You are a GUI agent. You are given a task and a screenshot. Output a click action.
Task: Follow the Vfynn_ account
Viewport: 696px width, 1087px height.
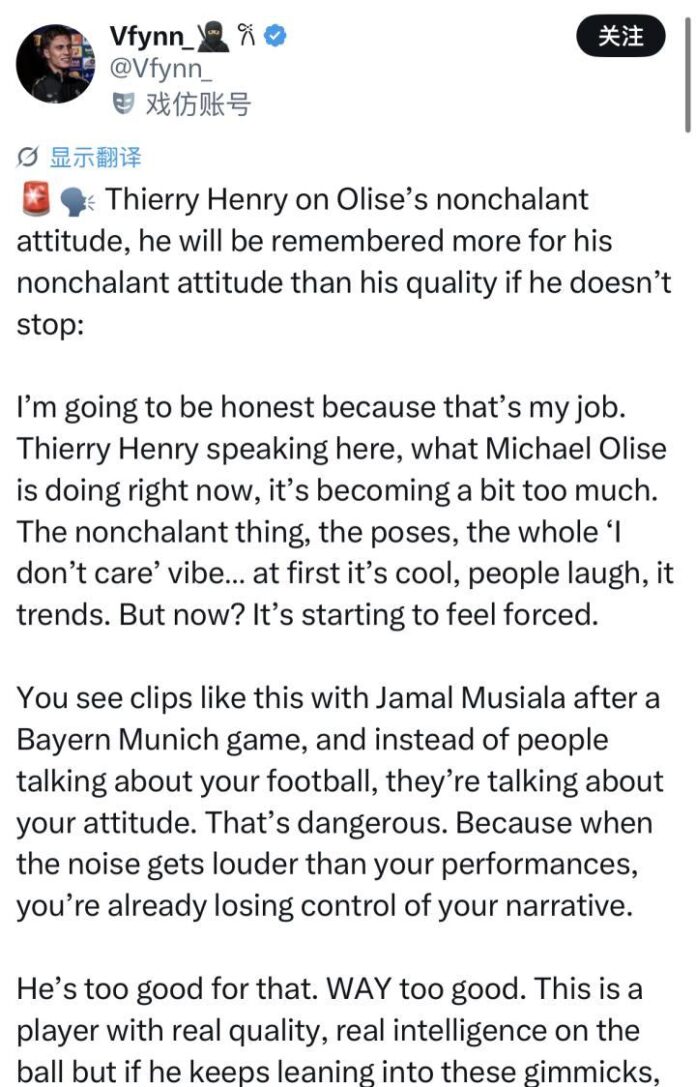(620, 37)
